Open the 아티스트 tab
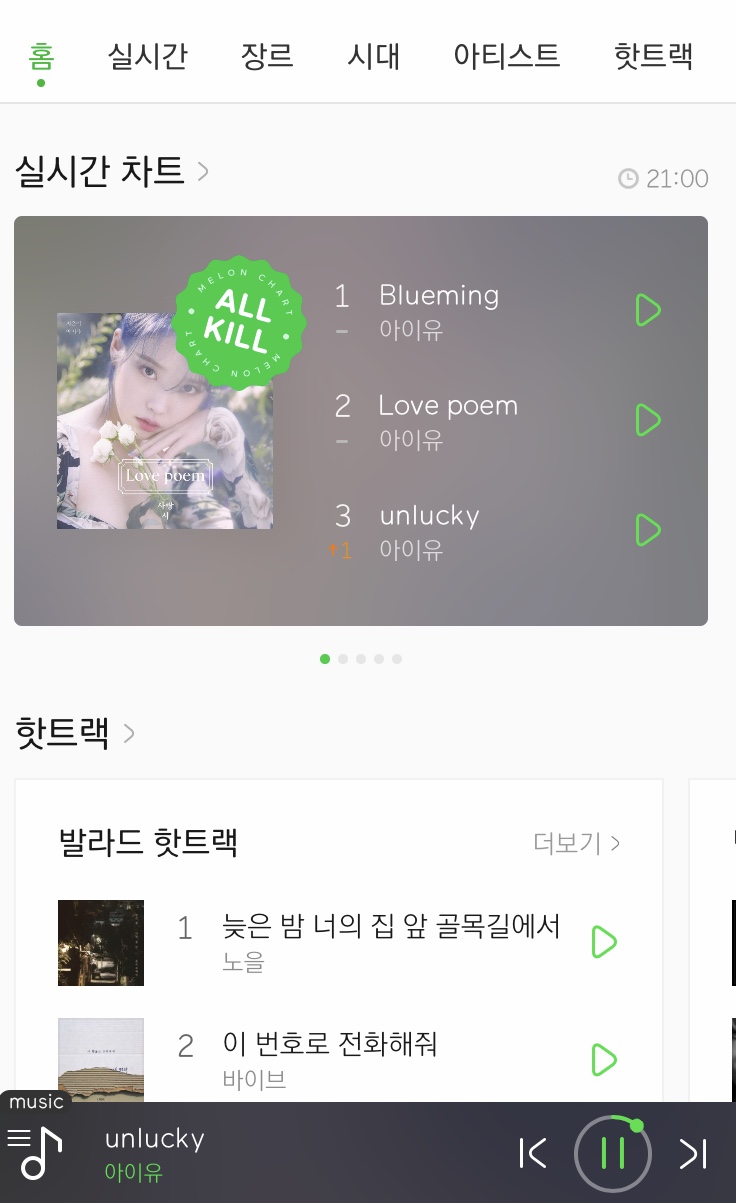 coord(506,57)
